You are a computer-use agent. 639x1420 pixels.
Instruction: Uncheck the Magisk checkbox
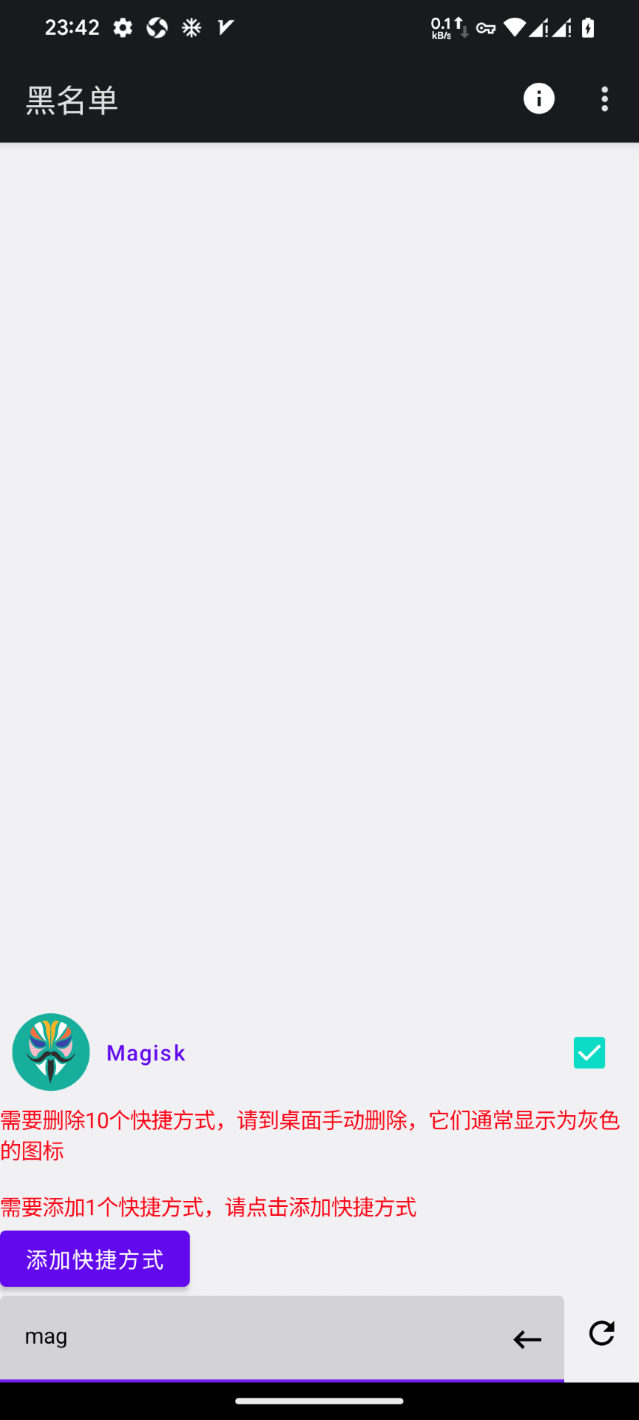[x=589, y=1052]
